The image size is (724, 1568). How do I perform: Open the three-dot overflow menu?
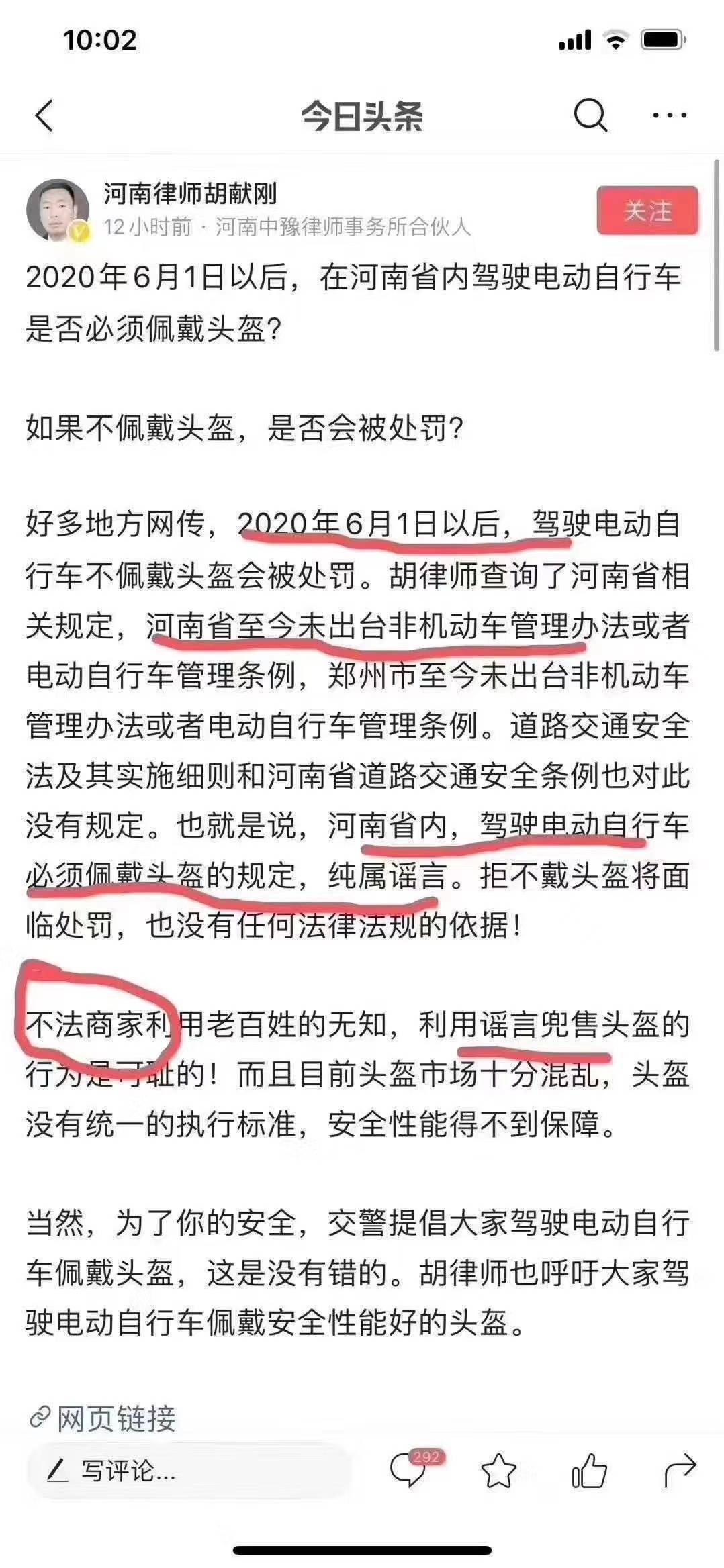tap(670, 116)
